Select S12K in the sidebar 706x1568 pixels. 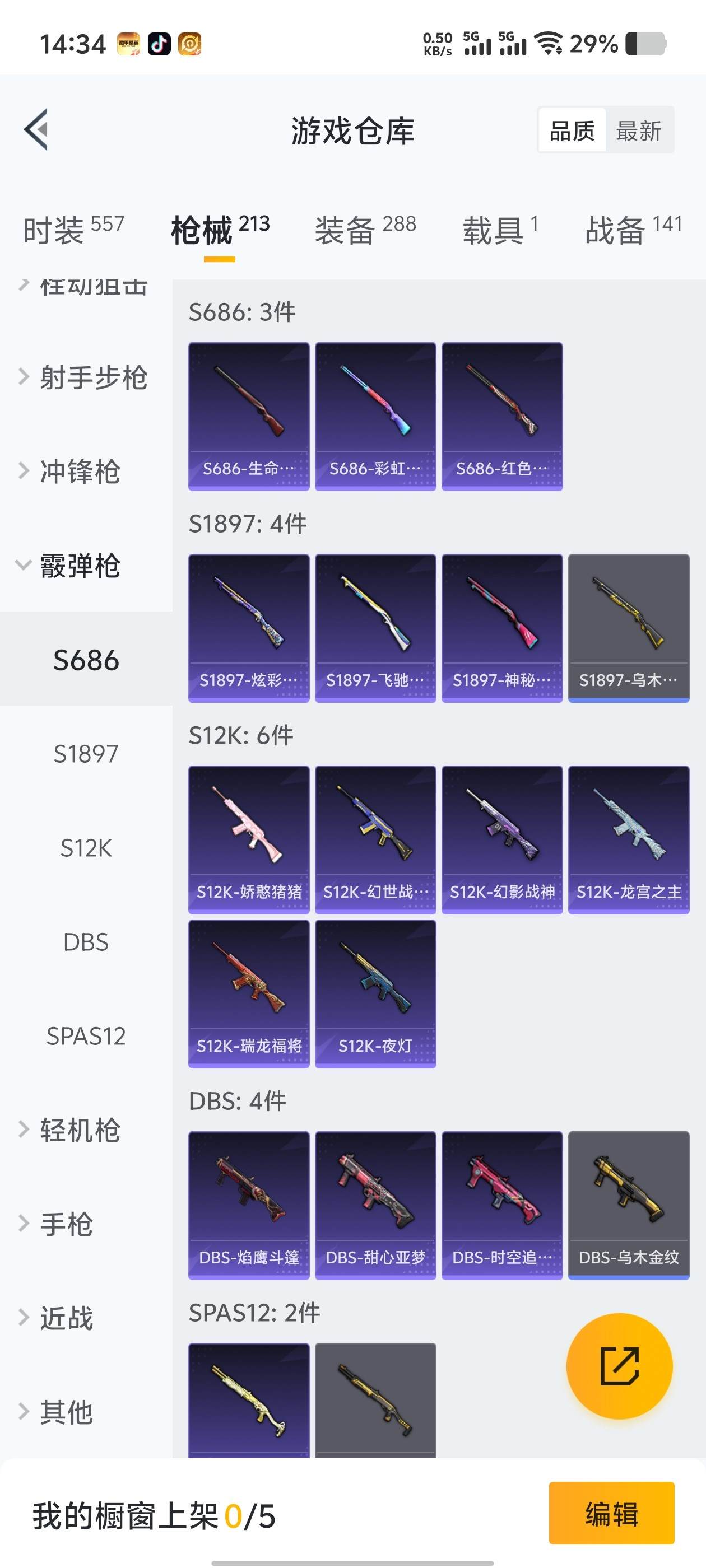coord(85,847)
